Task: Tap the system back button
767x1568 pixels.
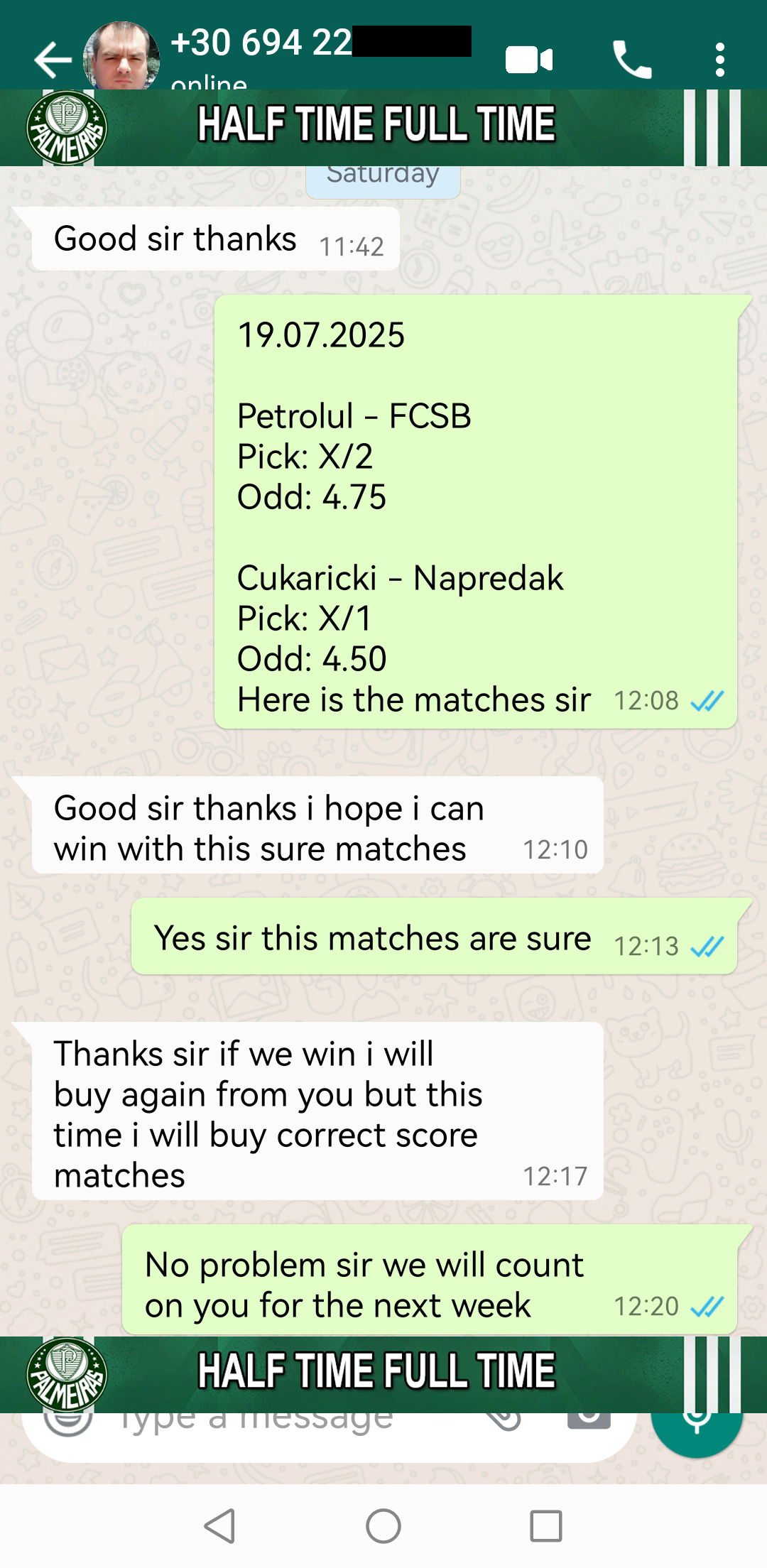Action: [220, 1525]
